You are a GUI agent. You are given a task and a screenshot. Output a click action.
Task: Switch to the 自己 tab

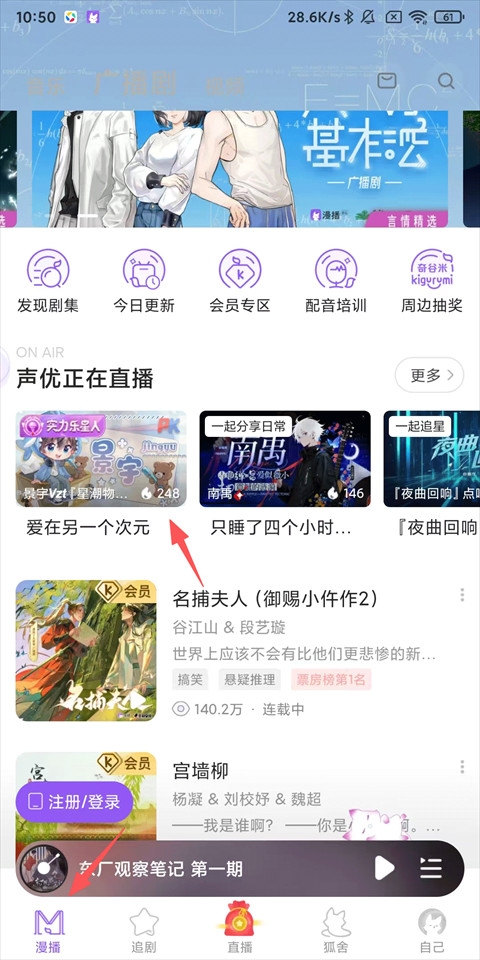(432, 931)
